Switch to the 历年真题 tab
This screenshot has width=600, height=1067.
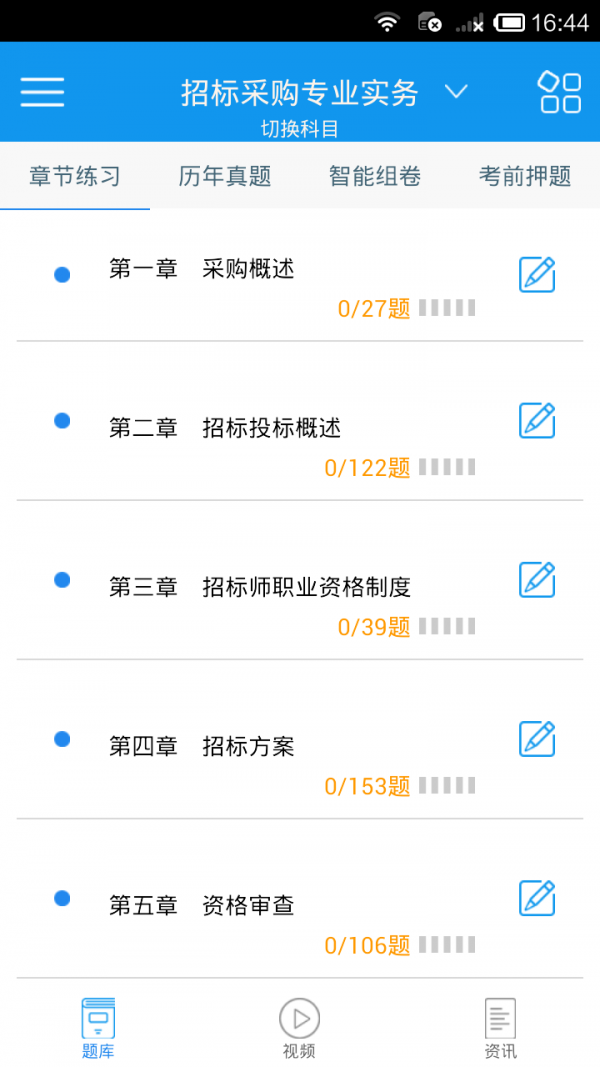pos(225,177)
